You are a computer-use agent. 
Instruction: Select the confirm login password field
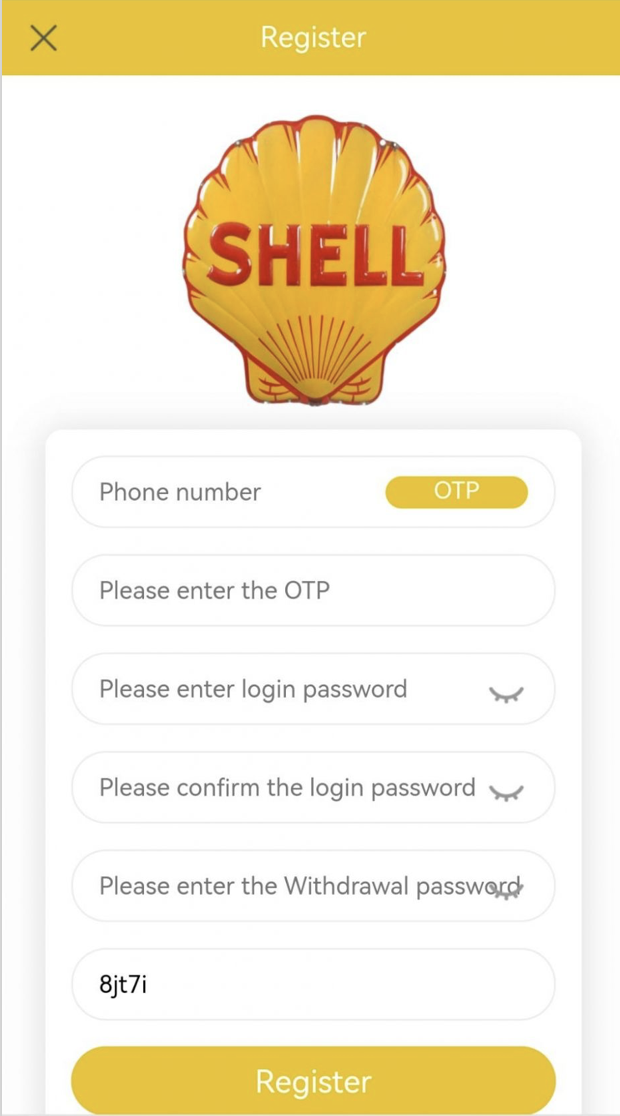(280, 788)
